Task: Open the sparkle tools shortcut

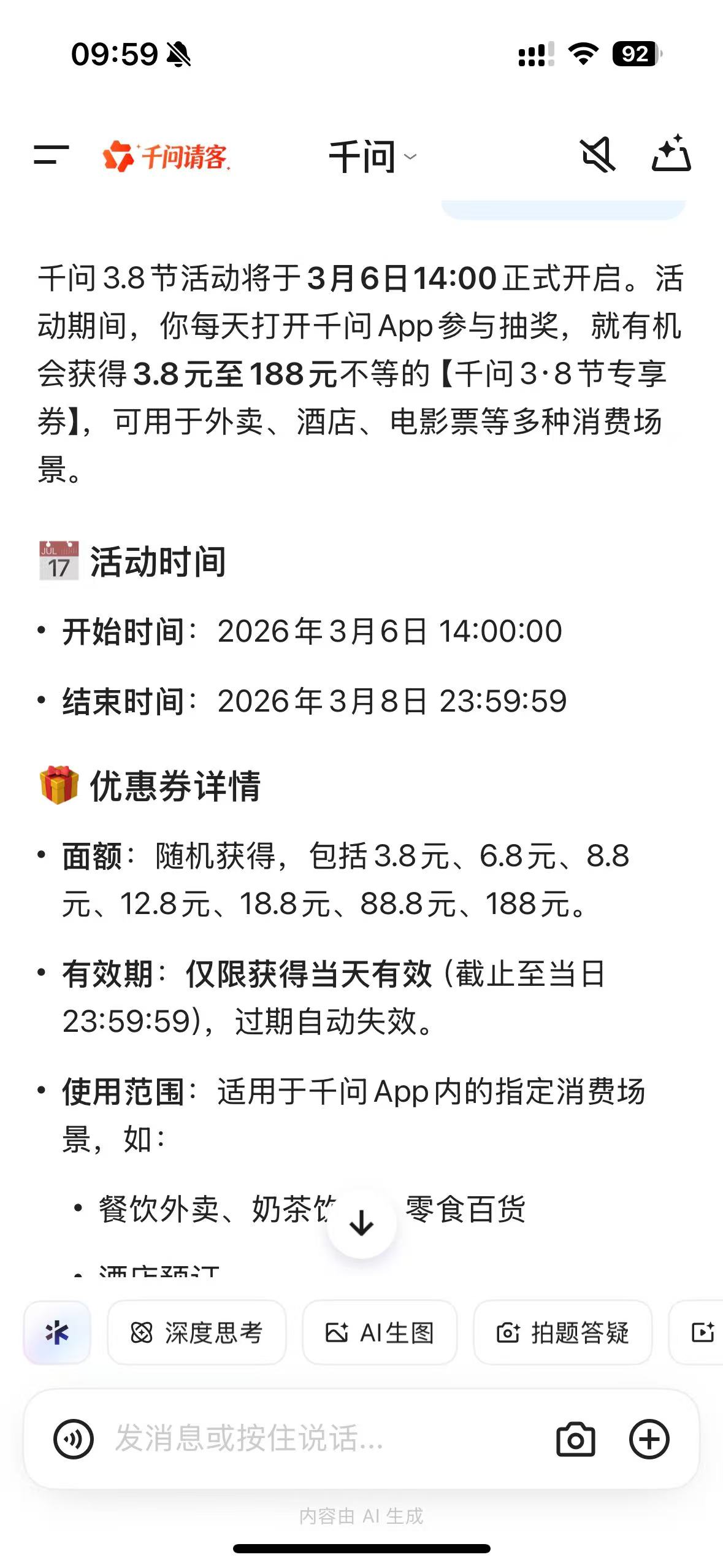Action: [x=57, y=1332]
